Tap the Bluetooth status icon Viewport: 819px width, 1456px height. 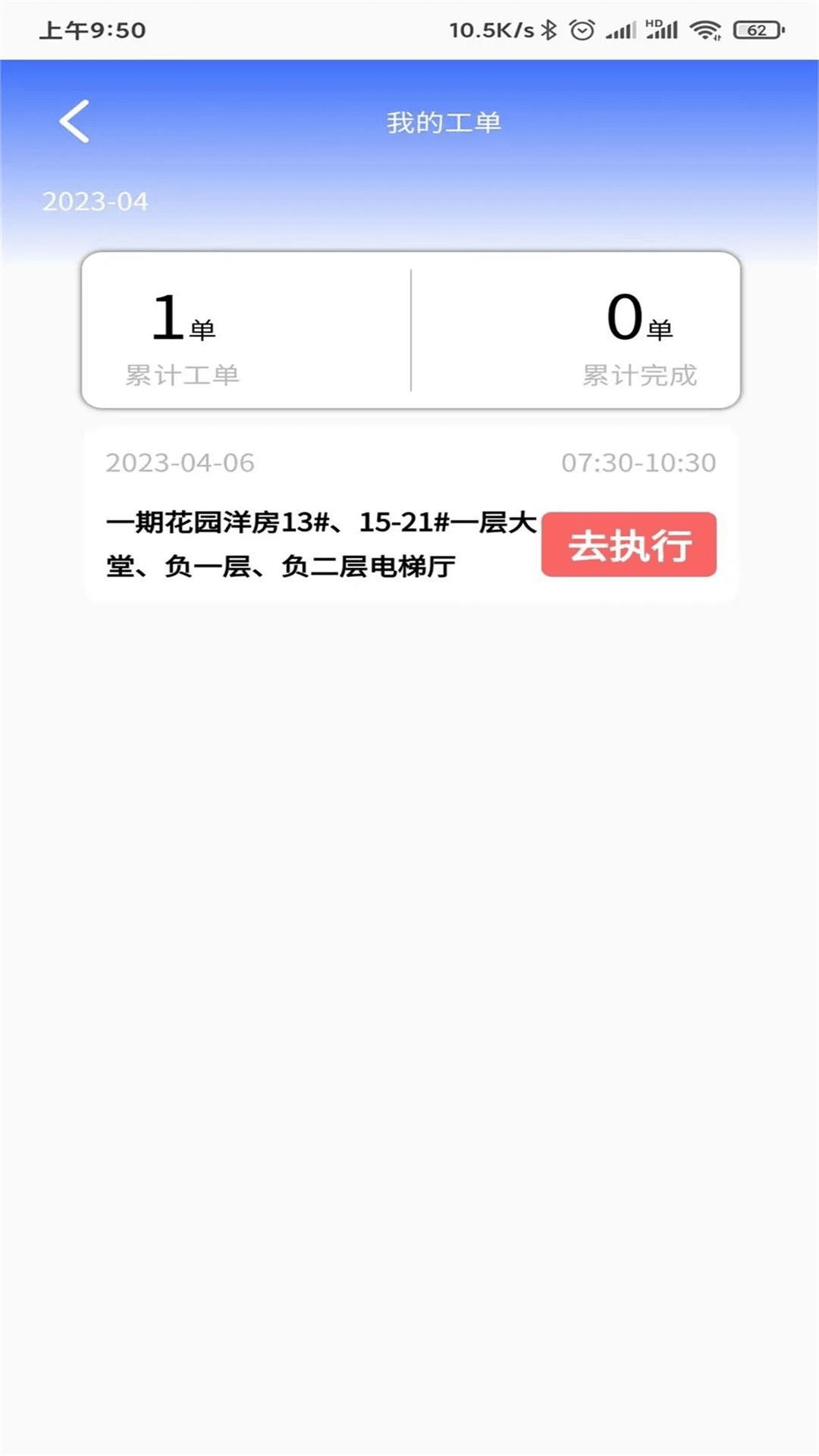click(548, 30)
